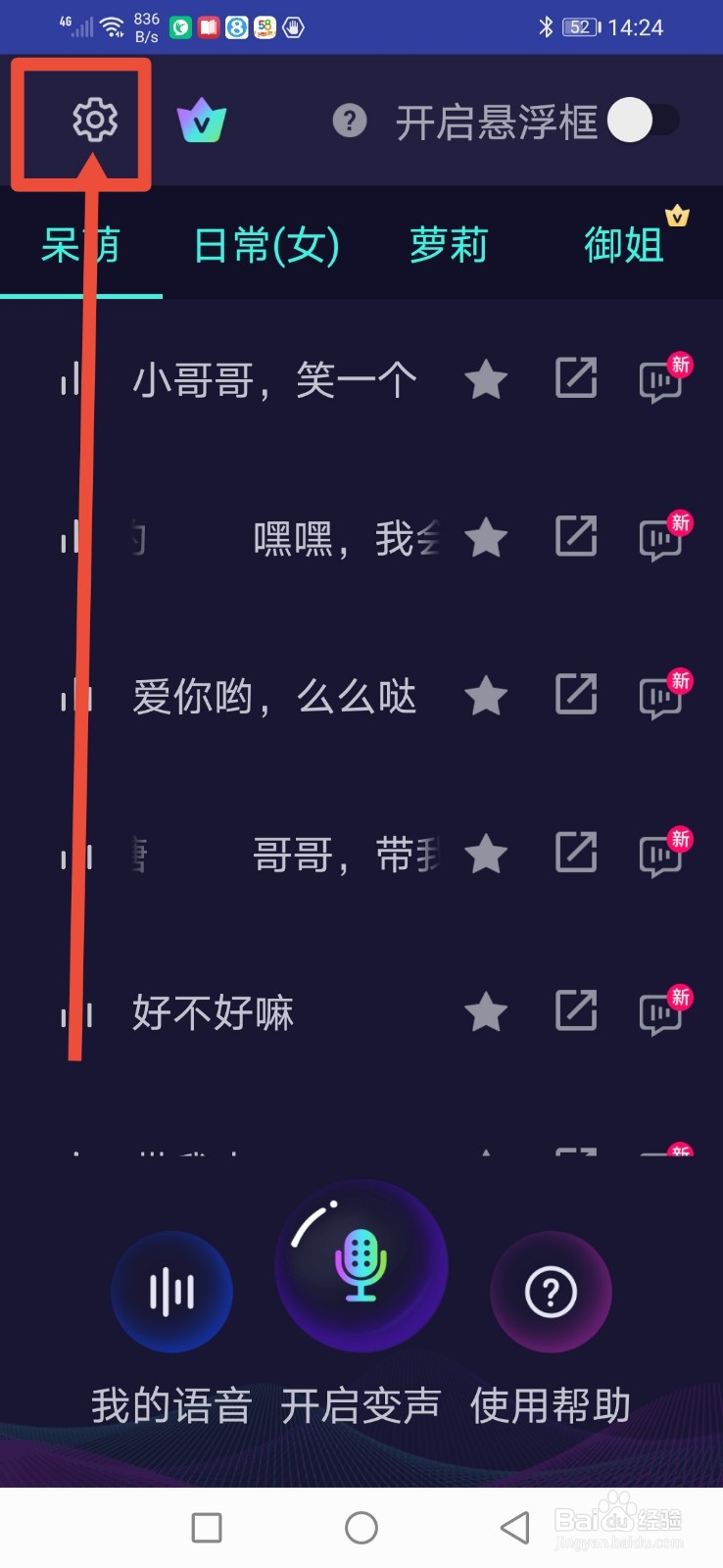Unstar the 好不好嘛 voice clip

pos(486,1012)
